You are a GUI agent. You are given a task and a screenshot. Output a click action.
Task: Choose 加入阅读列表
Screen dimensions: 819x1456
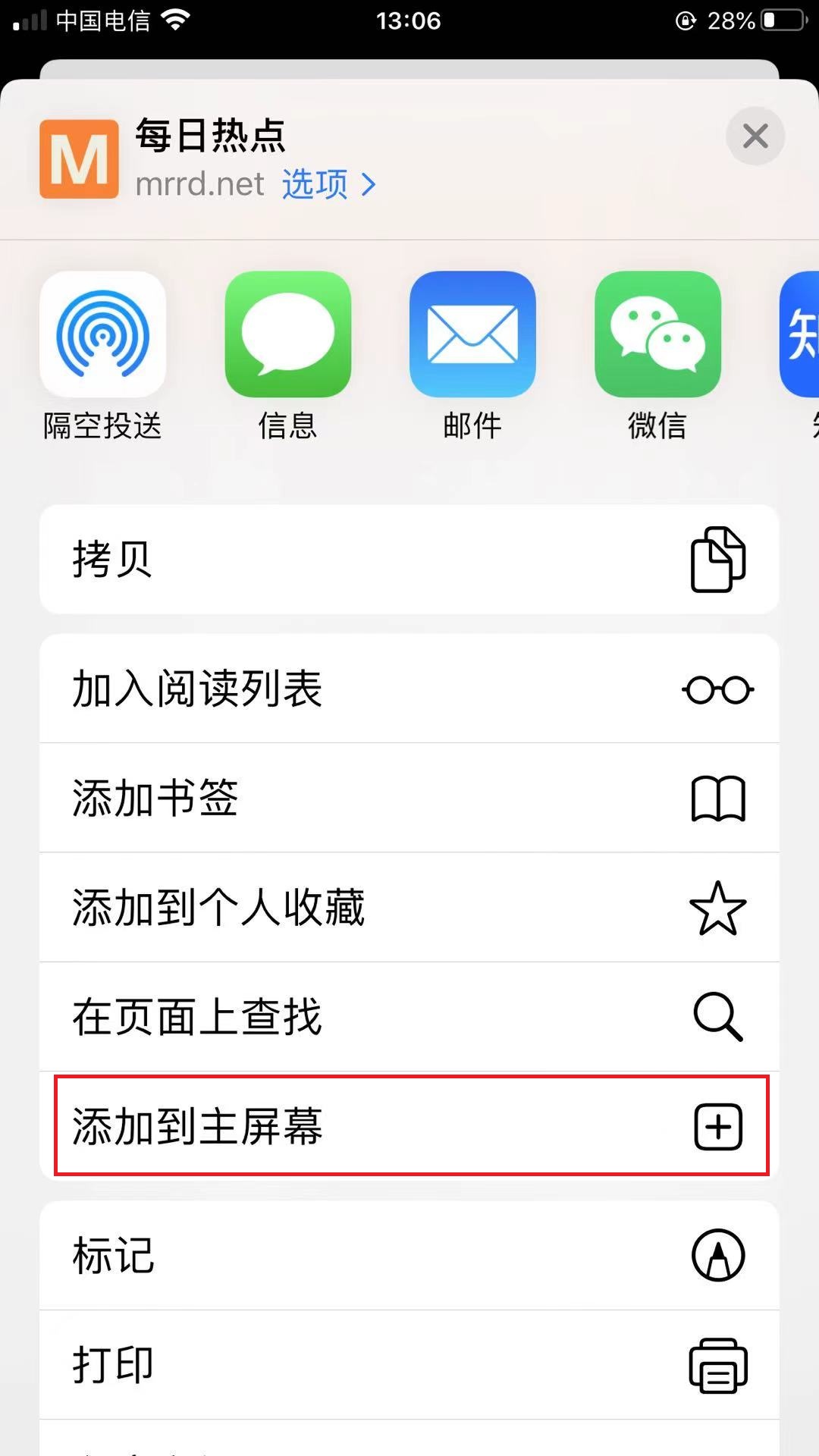409,689
